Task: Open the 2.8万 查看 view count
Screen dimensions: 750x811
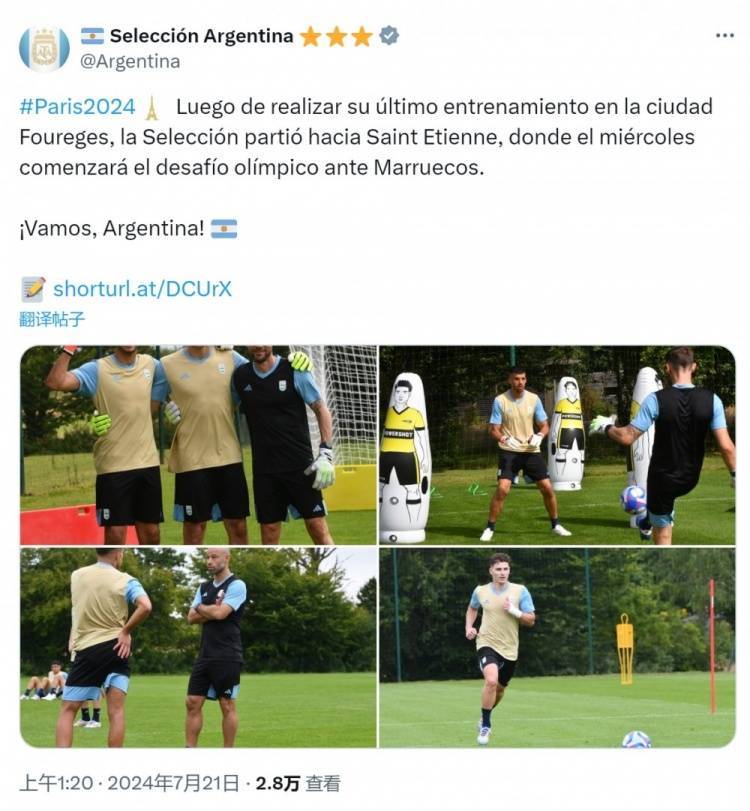Action: [297, 783]
